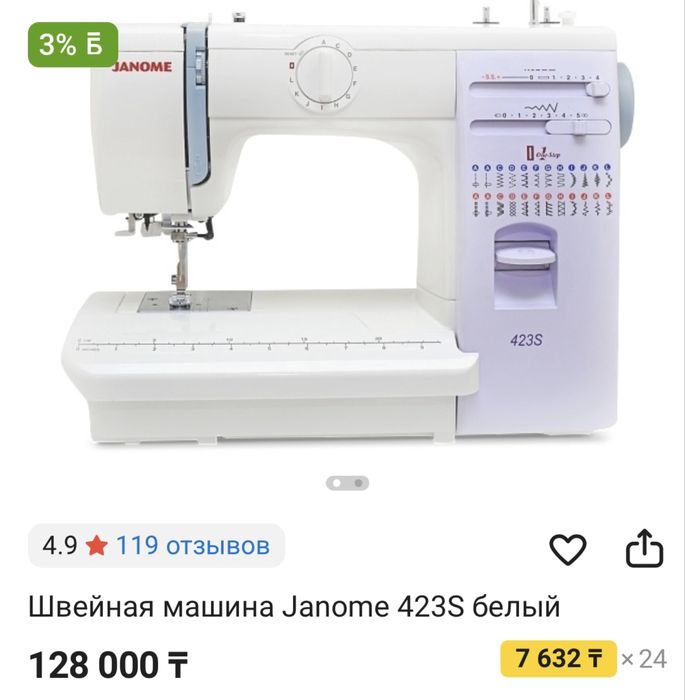Open the 119 отзывов reviews
The image size is (685, 700).
click(192, 546)
